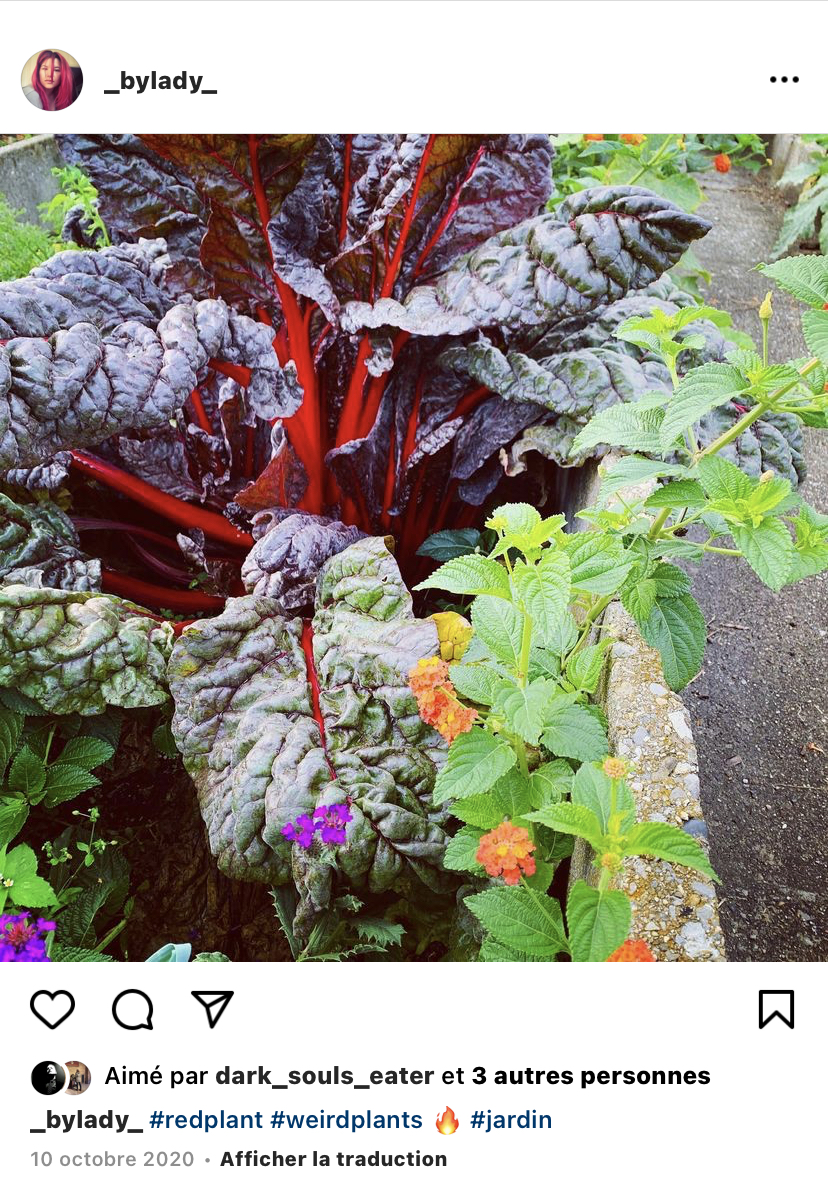Open the post's three-dot options menu
The width and height of the screenshot is (828, 1201).
(x=784, y=80)
